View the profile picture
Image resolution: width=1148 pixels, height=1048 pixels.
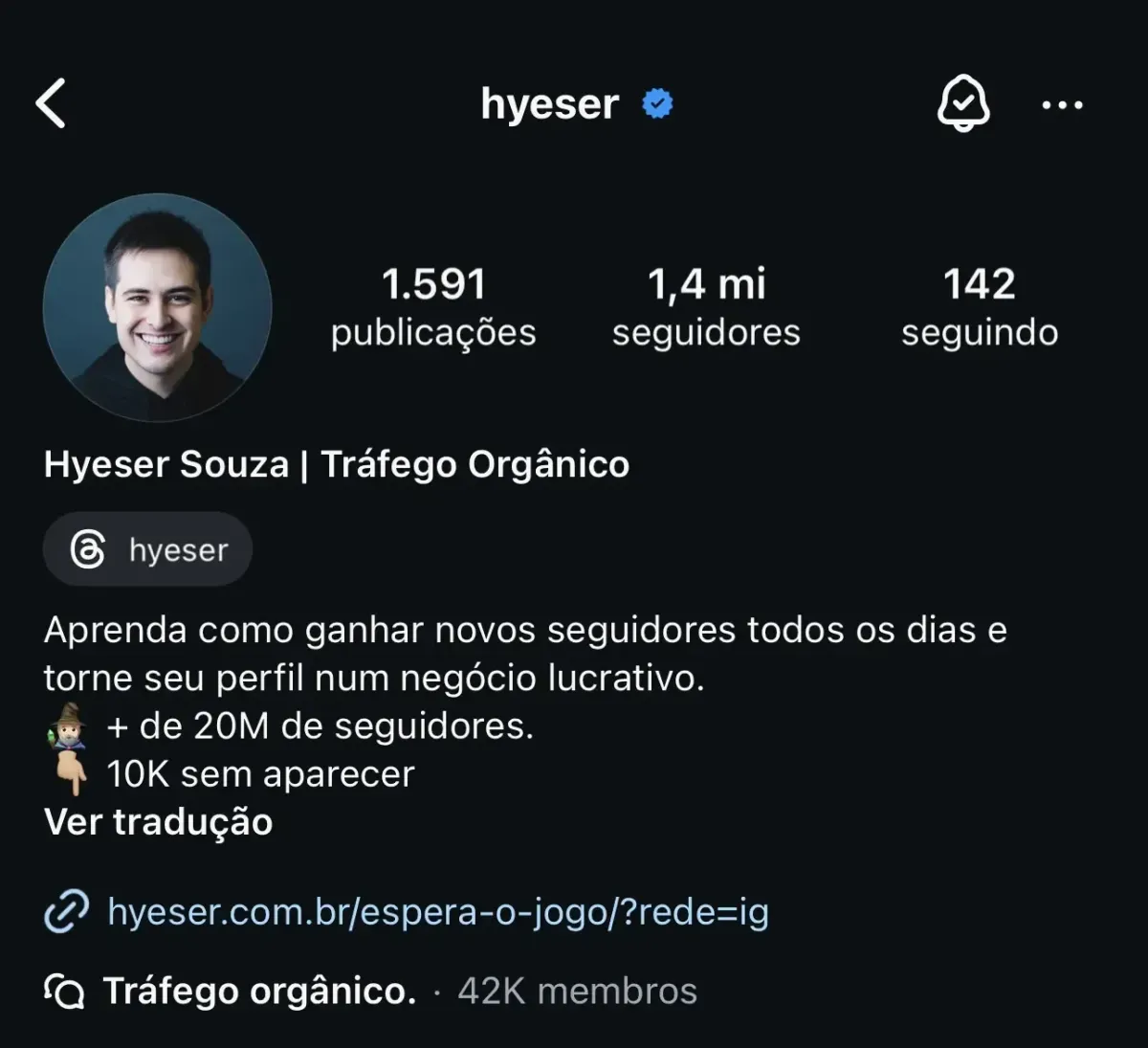158,308
